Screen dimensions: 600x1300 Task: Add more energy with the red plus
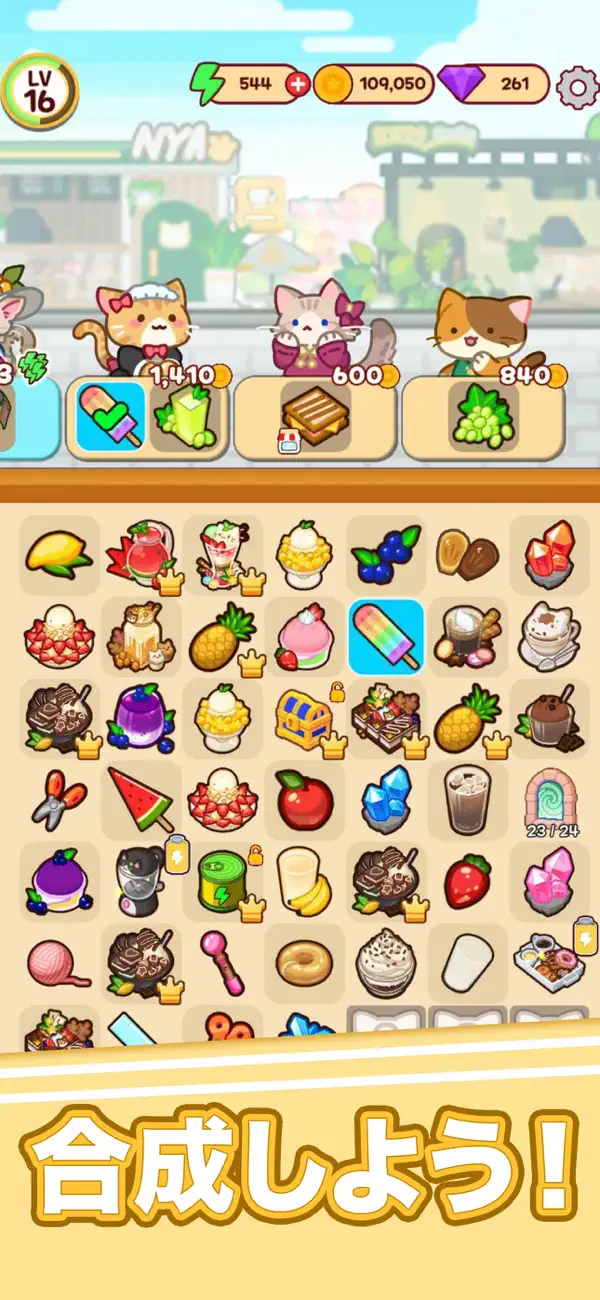tap(297, 85)
